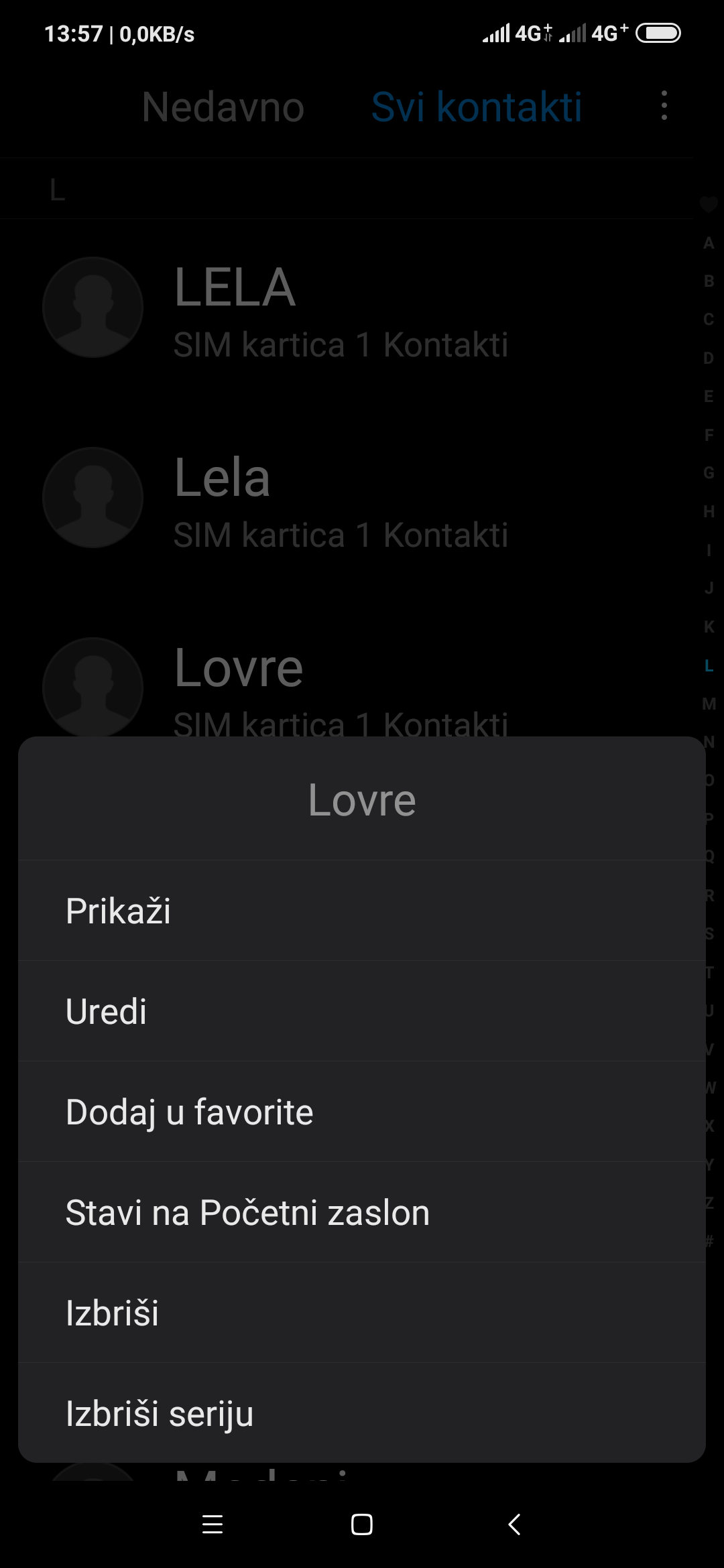Tap Dodaj u favorite option
Image resolution: width=724 pixels, height=1568 pixels.
click(362, 1112)
